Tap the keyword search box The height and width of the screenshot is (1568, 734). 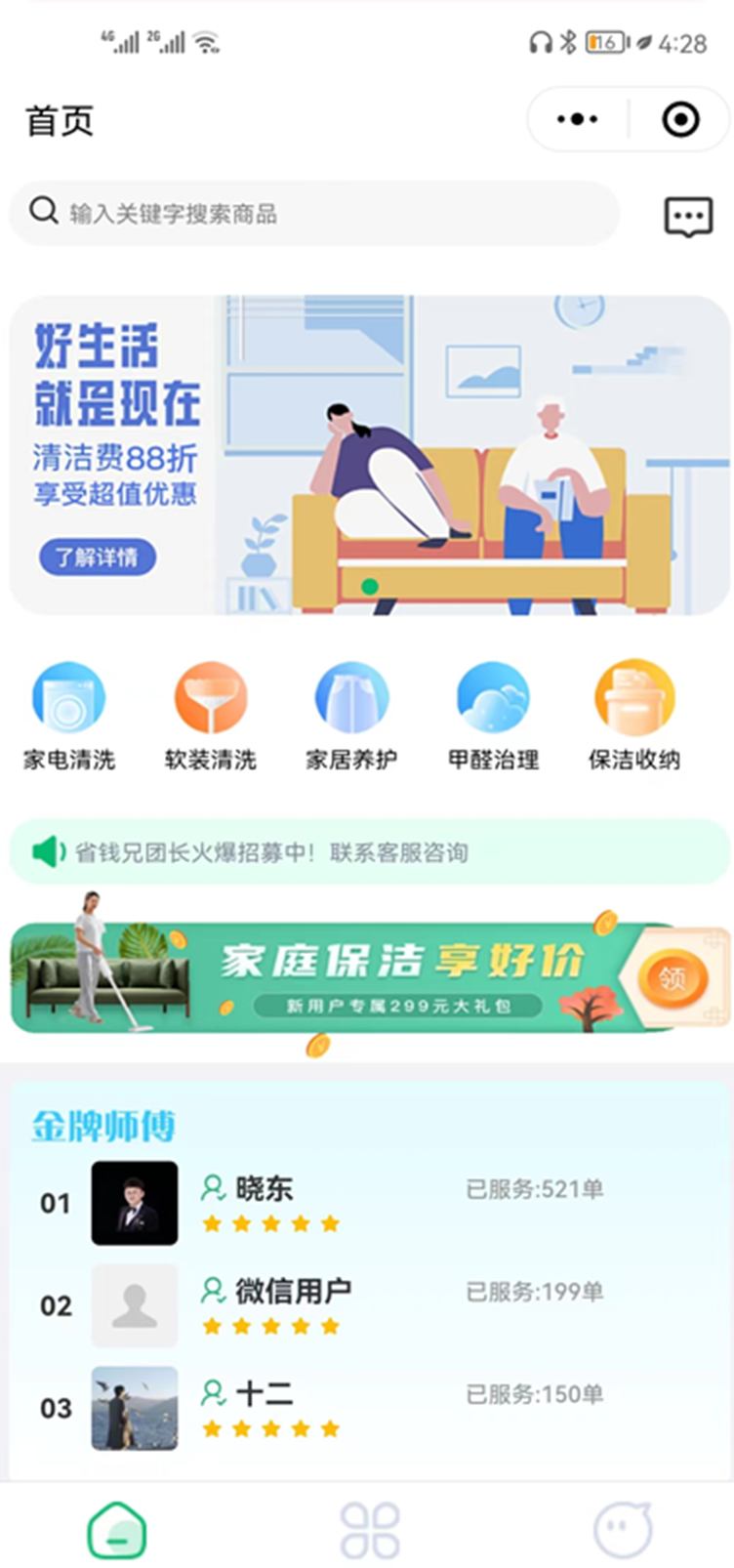coord(312,213)
